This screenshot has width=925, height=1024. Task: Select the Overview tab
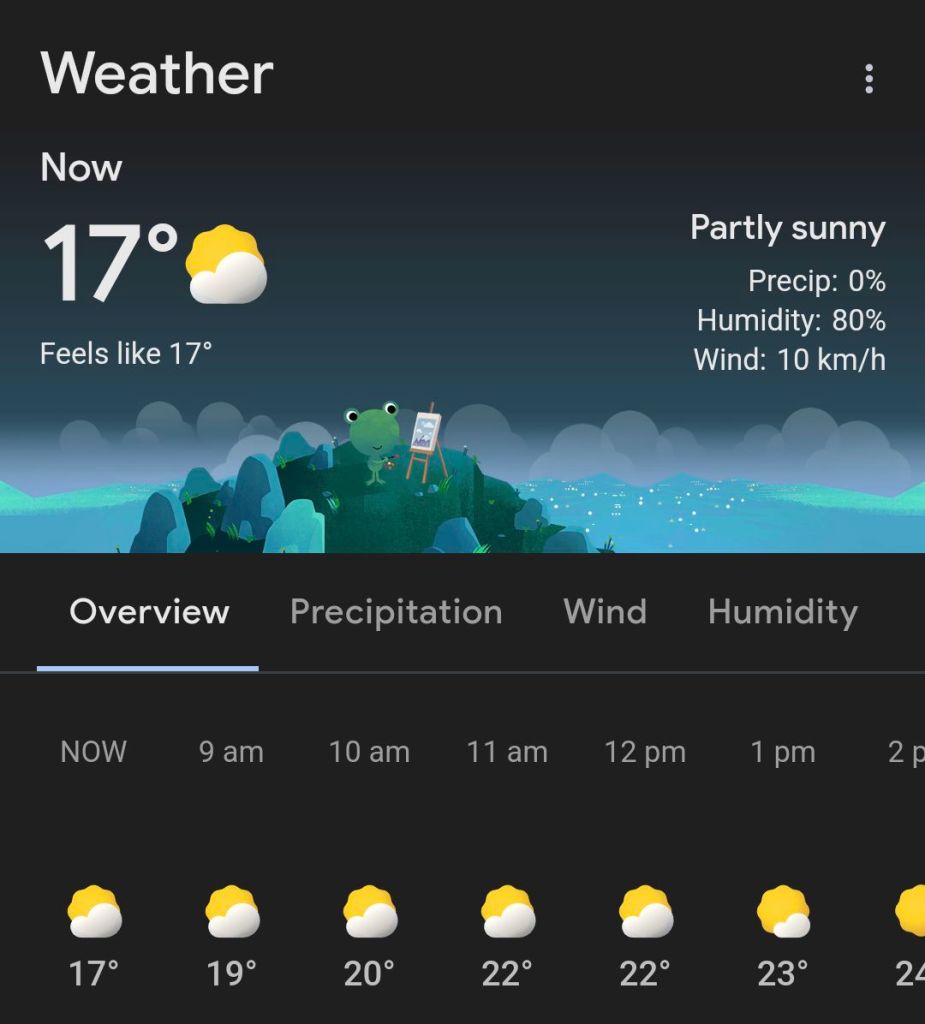(x=149, y=612)
